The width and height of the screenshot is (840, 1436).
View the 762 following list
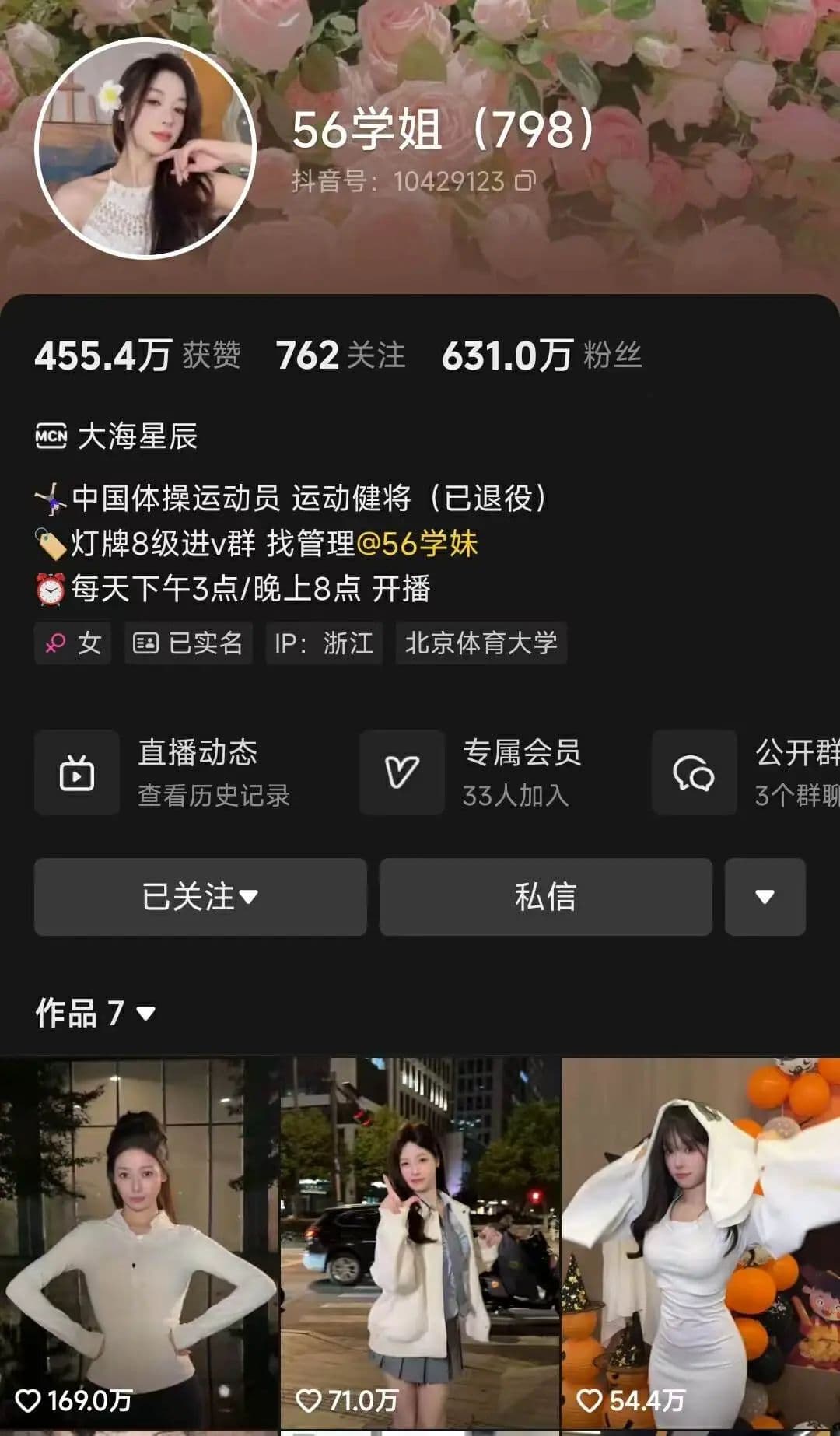[x=341, y=355]
